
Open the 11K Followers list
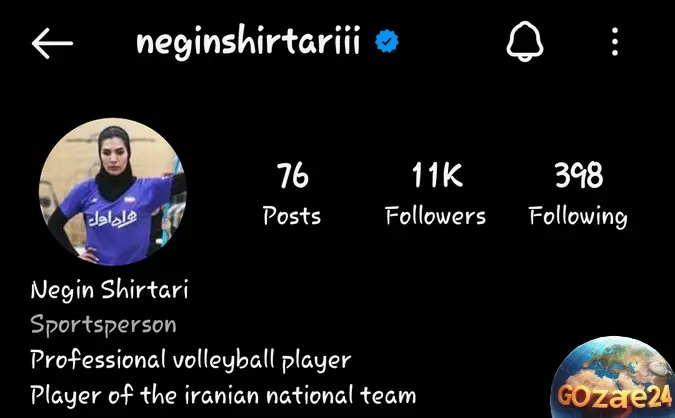click(x=436, y=195)
